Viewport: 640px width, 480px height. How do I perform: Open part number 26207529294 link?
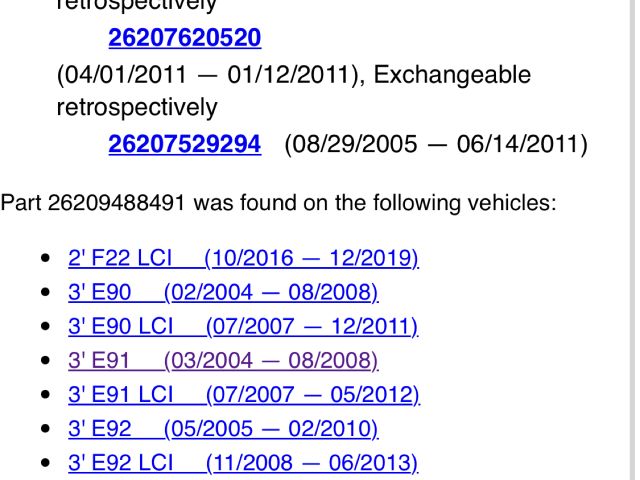(x=184, y=144)
